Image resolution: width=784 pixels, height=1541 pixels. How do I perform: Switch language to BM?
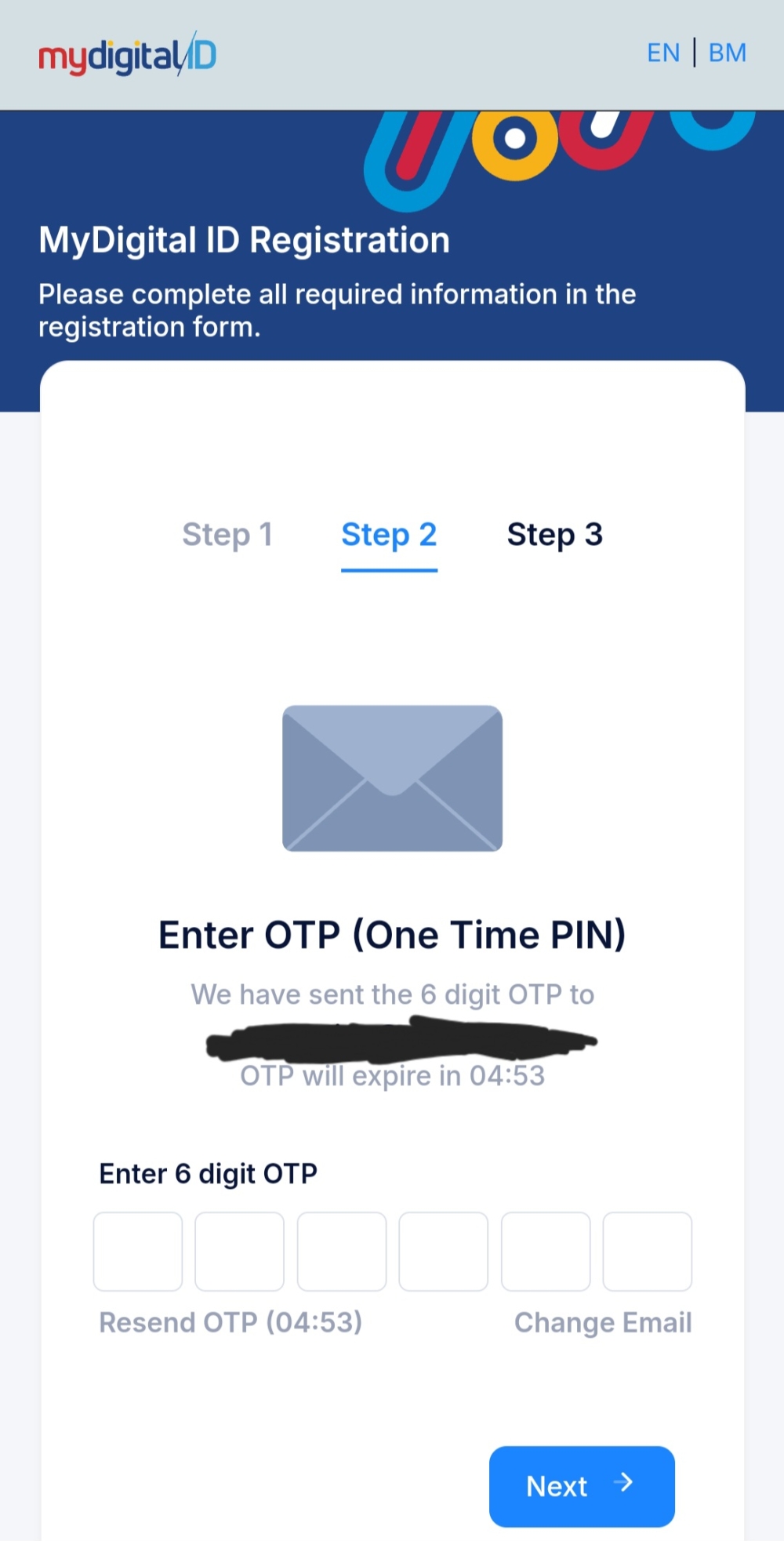727,53
